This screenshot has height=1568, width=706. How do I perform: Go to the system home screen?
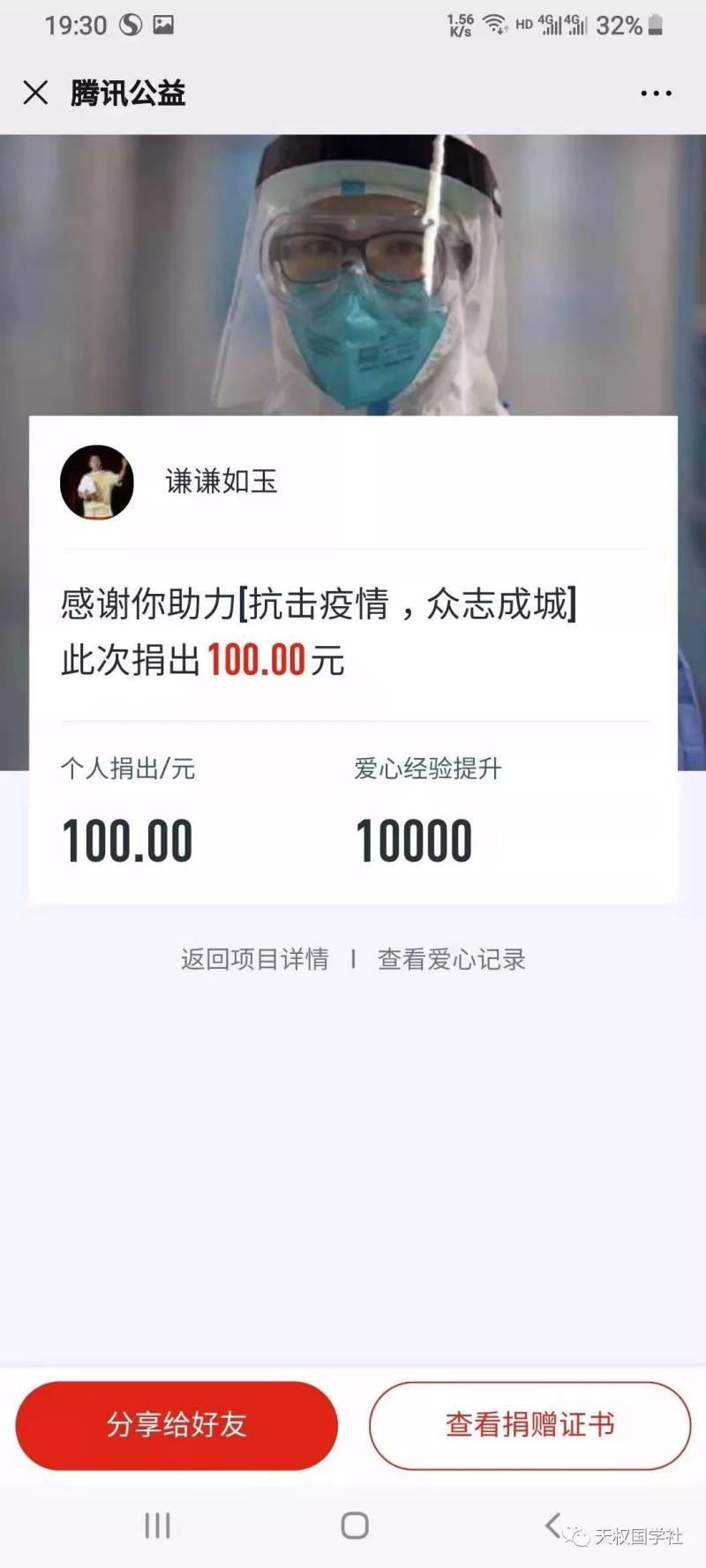(x=355, y=1525)
